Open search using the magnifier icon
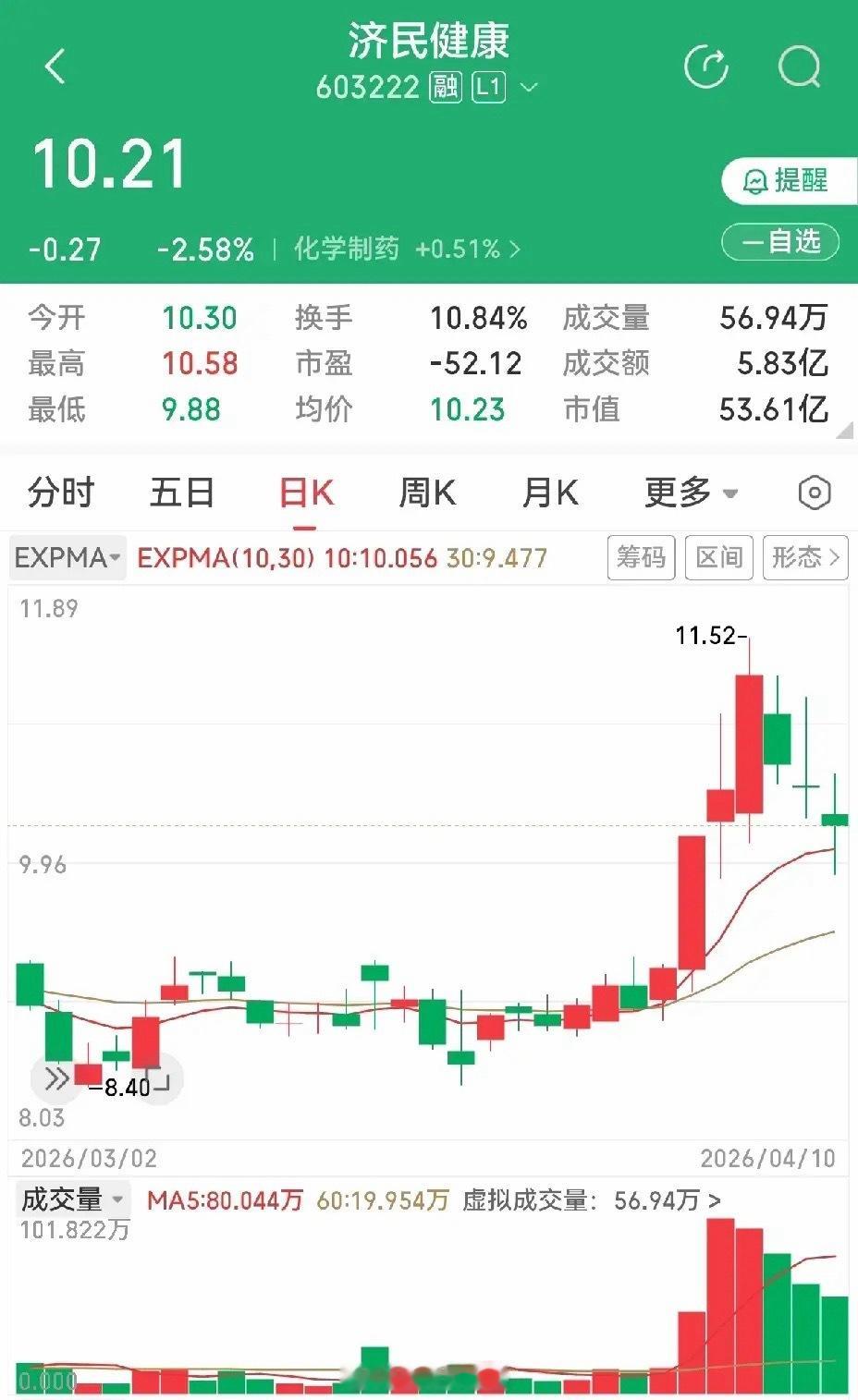The width and height of the screenshot is (858, 1400). point(797,67)
